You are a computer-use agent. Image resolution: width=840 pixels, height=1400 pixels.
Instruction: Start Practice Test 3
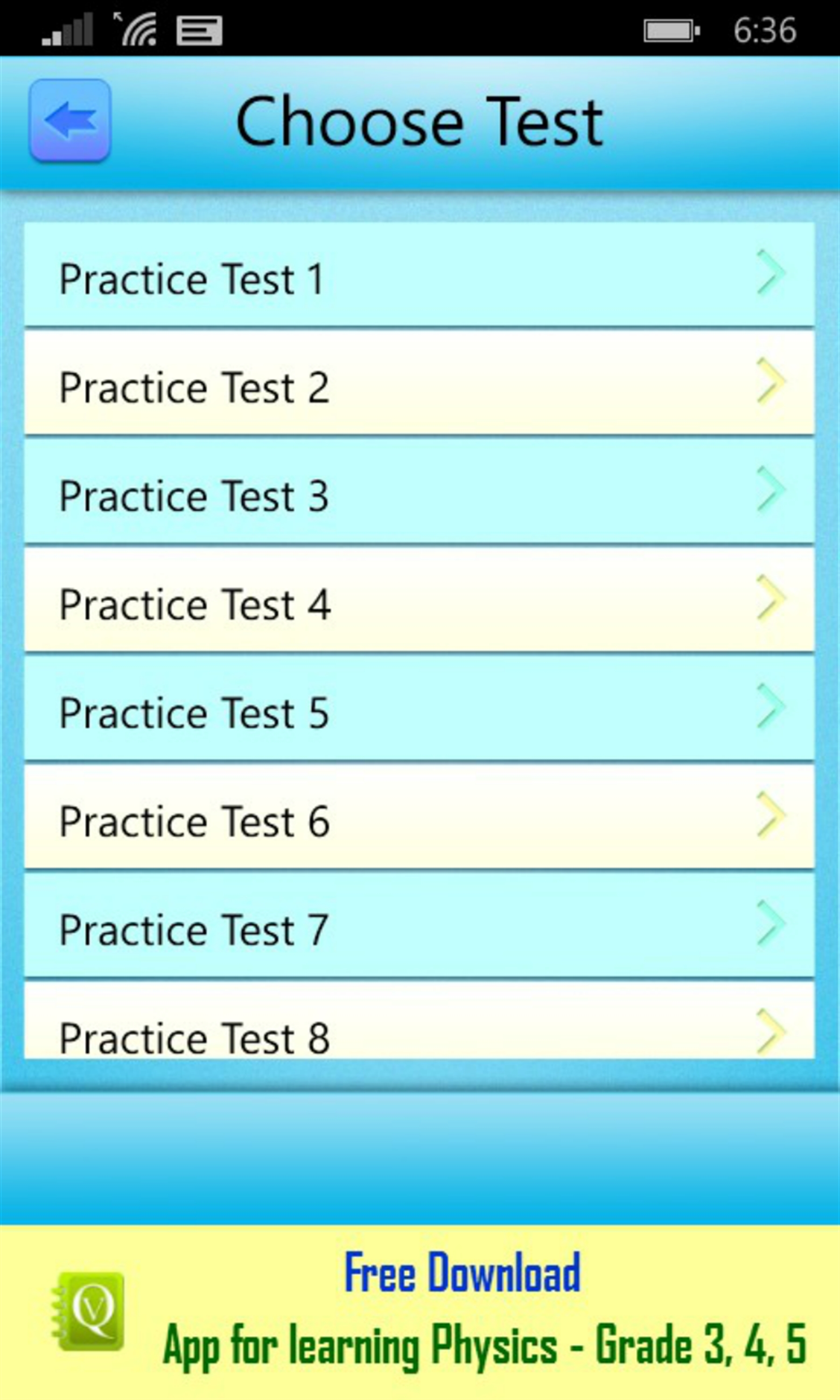pos(419,492)
